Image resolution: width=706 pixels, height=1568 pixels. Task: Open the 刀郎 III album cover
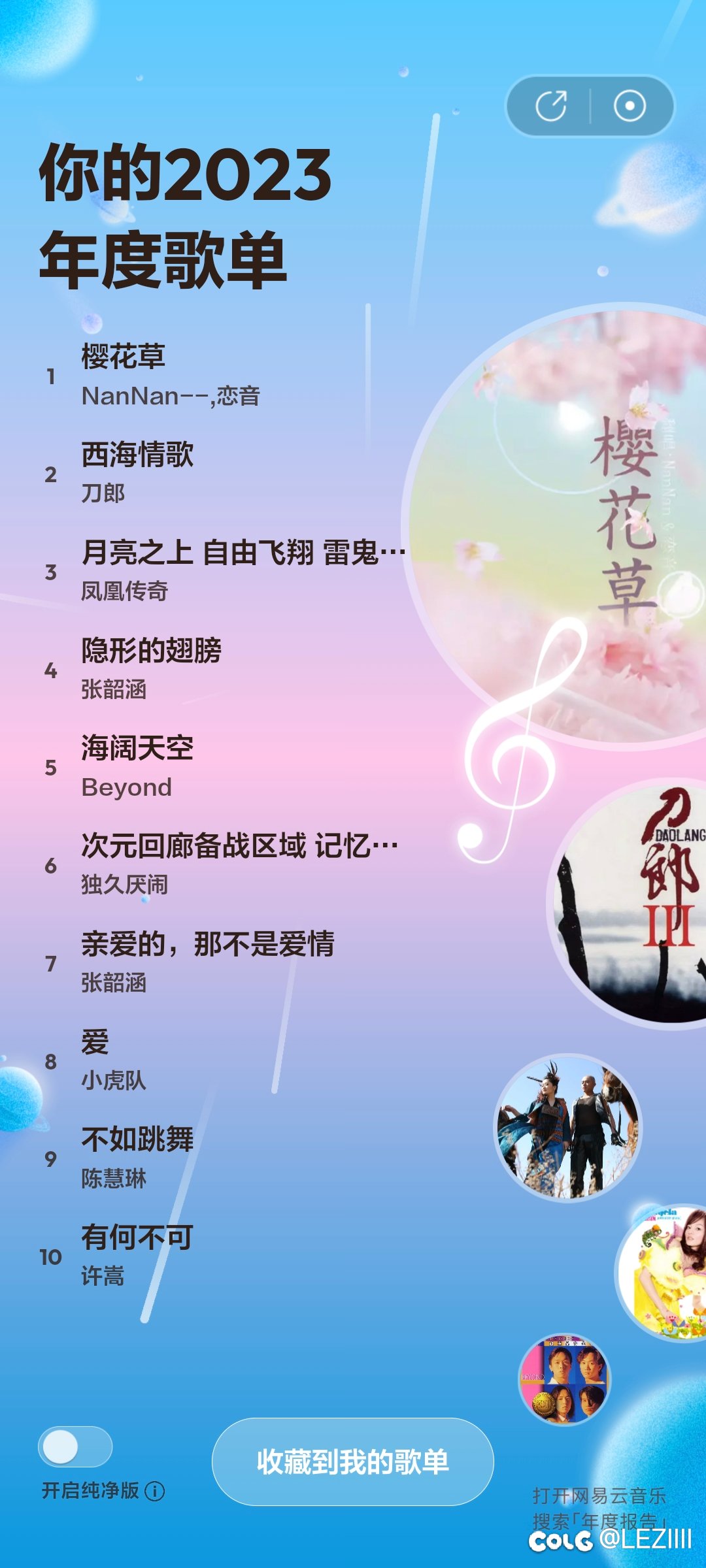point(628,904)
